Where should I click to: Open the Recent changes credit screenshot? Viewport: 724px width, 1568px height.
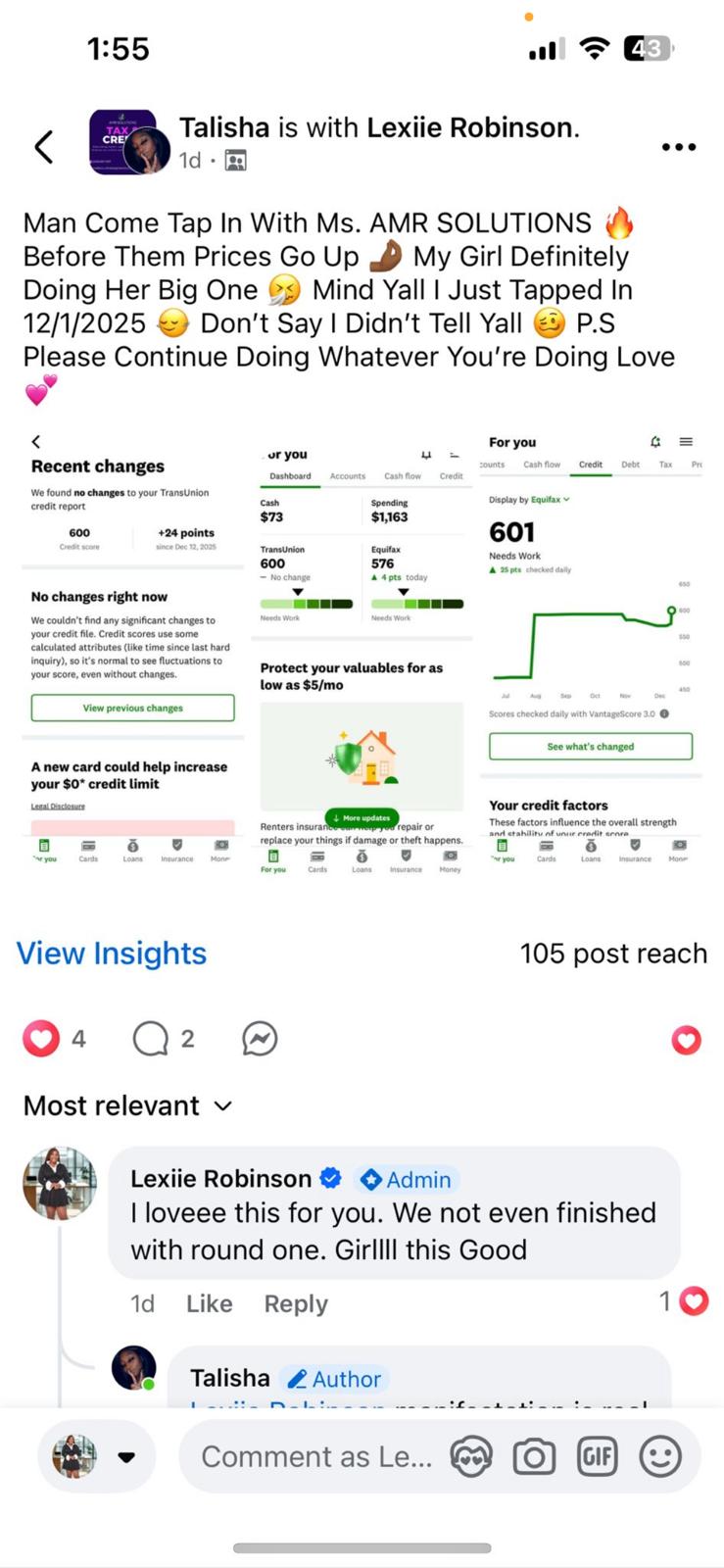[132, 652]
